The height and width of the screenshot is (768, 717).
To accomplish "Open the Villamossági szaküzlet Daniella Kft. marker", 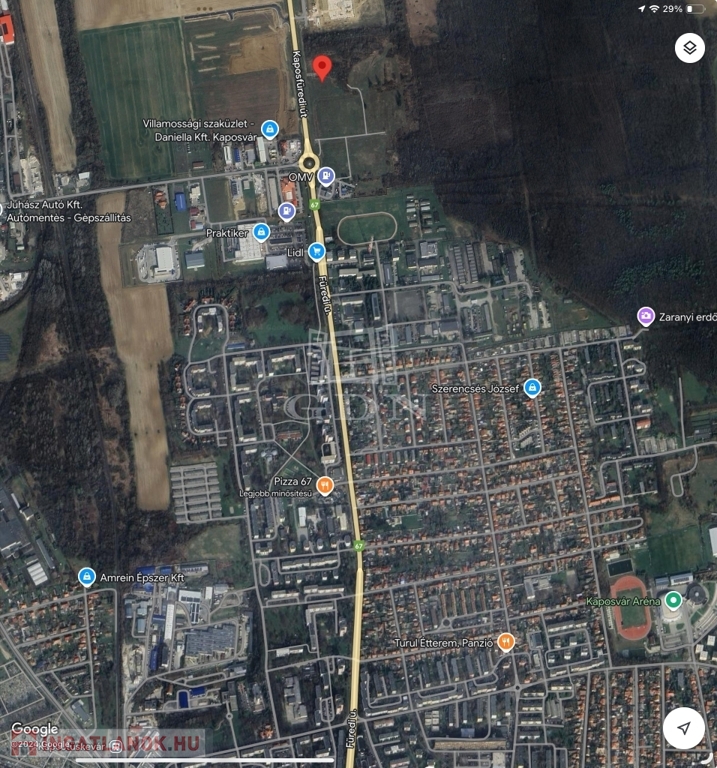I will tap(269, 129).
